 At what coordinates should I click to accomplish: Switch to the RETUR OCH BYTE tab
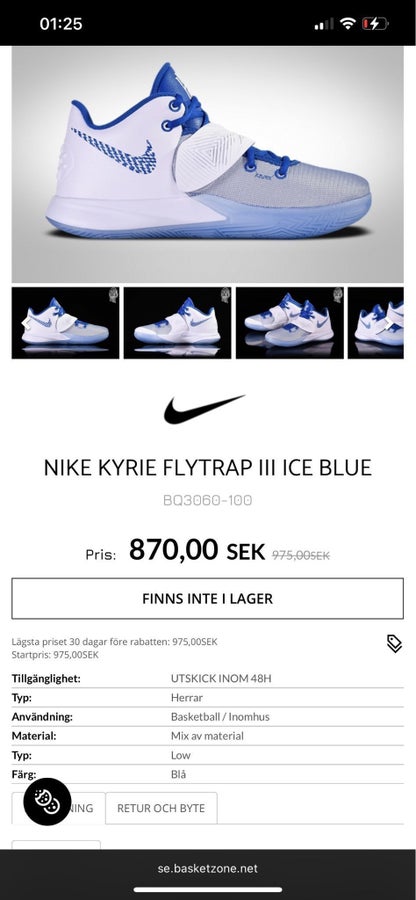point(161,808)
